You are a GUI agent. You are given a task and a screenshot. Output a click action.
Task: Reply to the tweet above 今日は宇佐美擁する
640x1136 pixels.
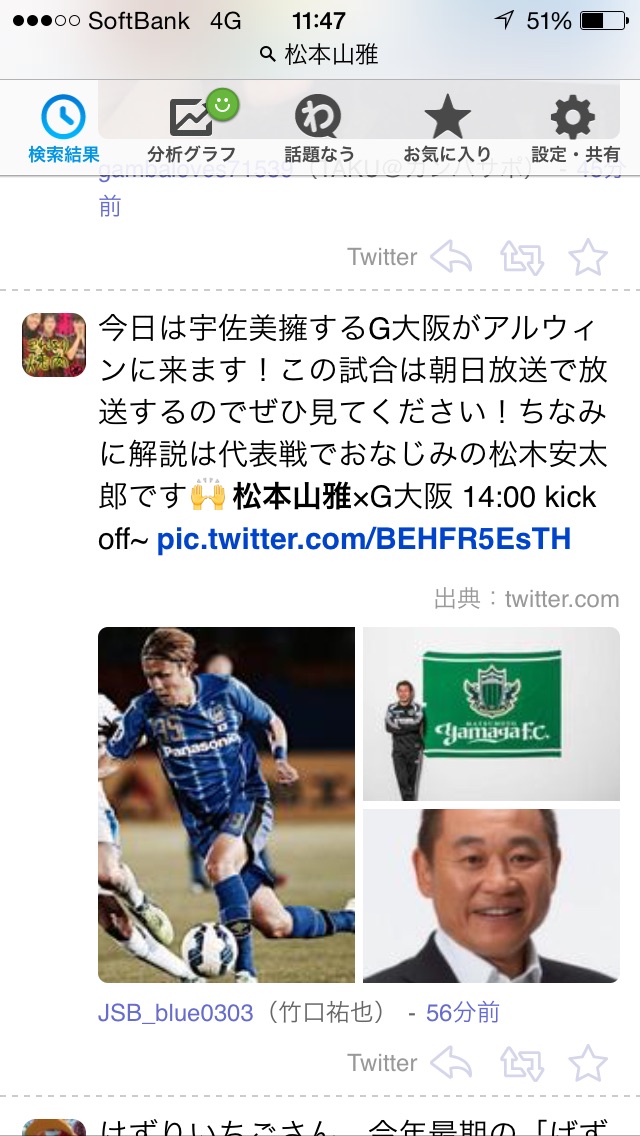click(451, 257)
